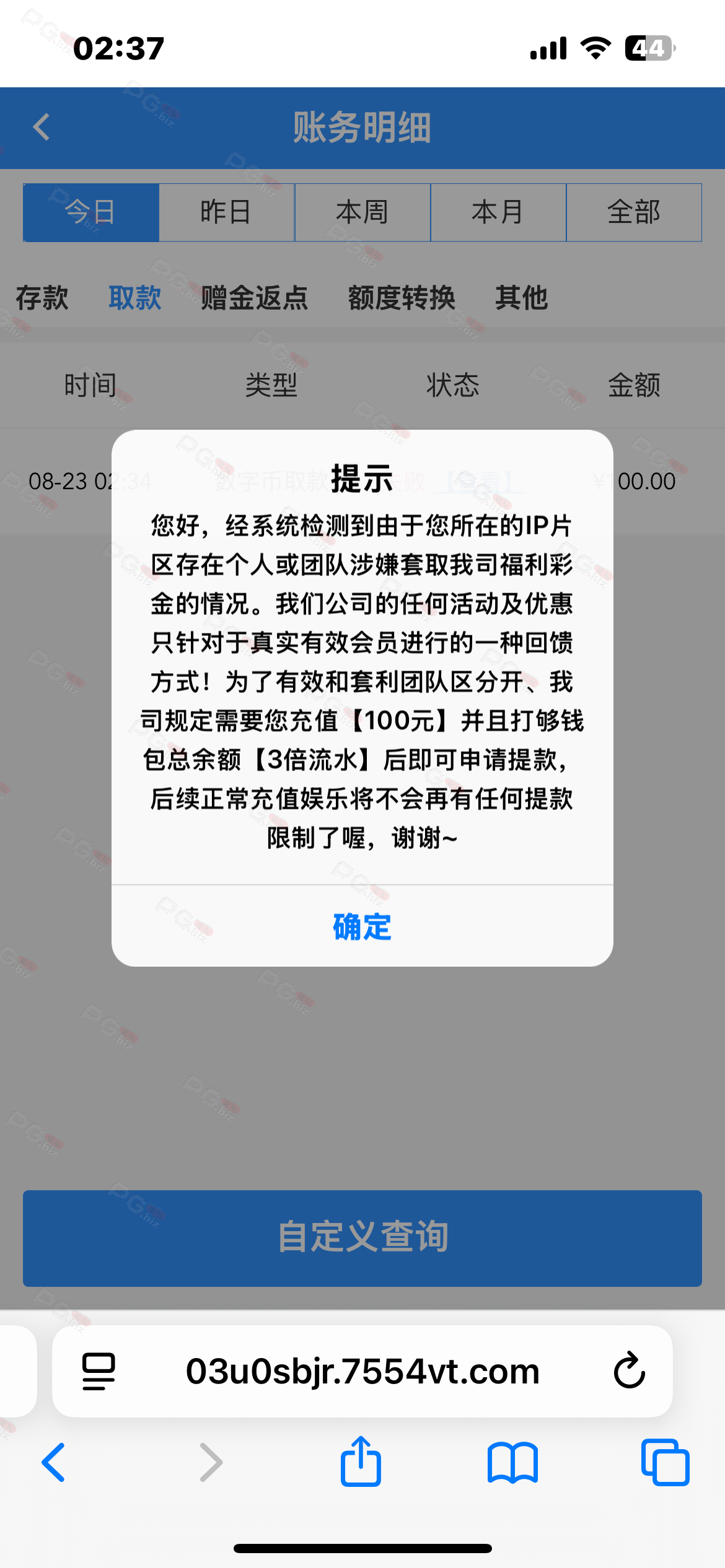Open Safari bookmarks

pos(512,1462)
